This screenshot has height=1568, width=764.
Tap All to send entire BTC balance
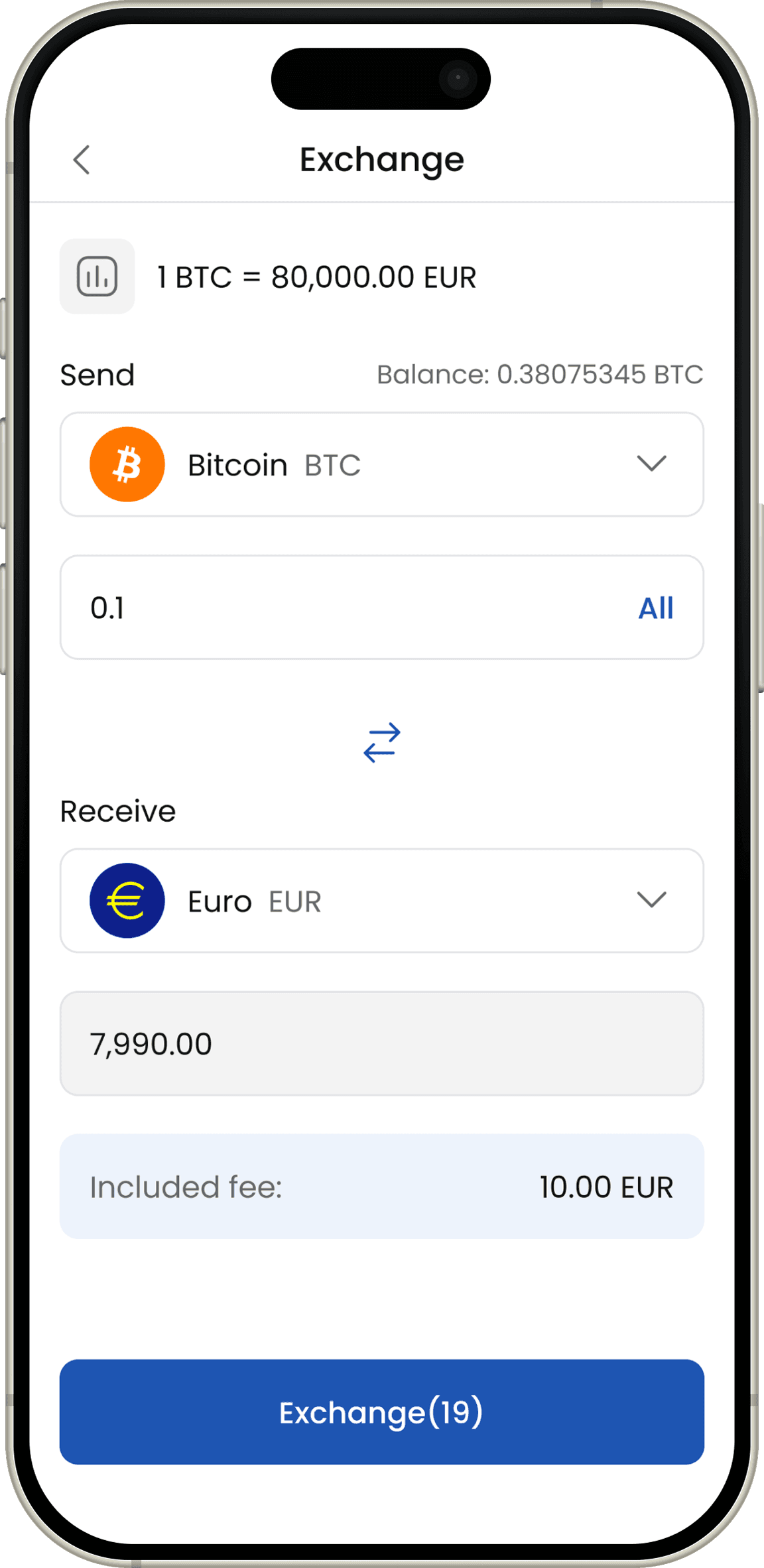655,608
